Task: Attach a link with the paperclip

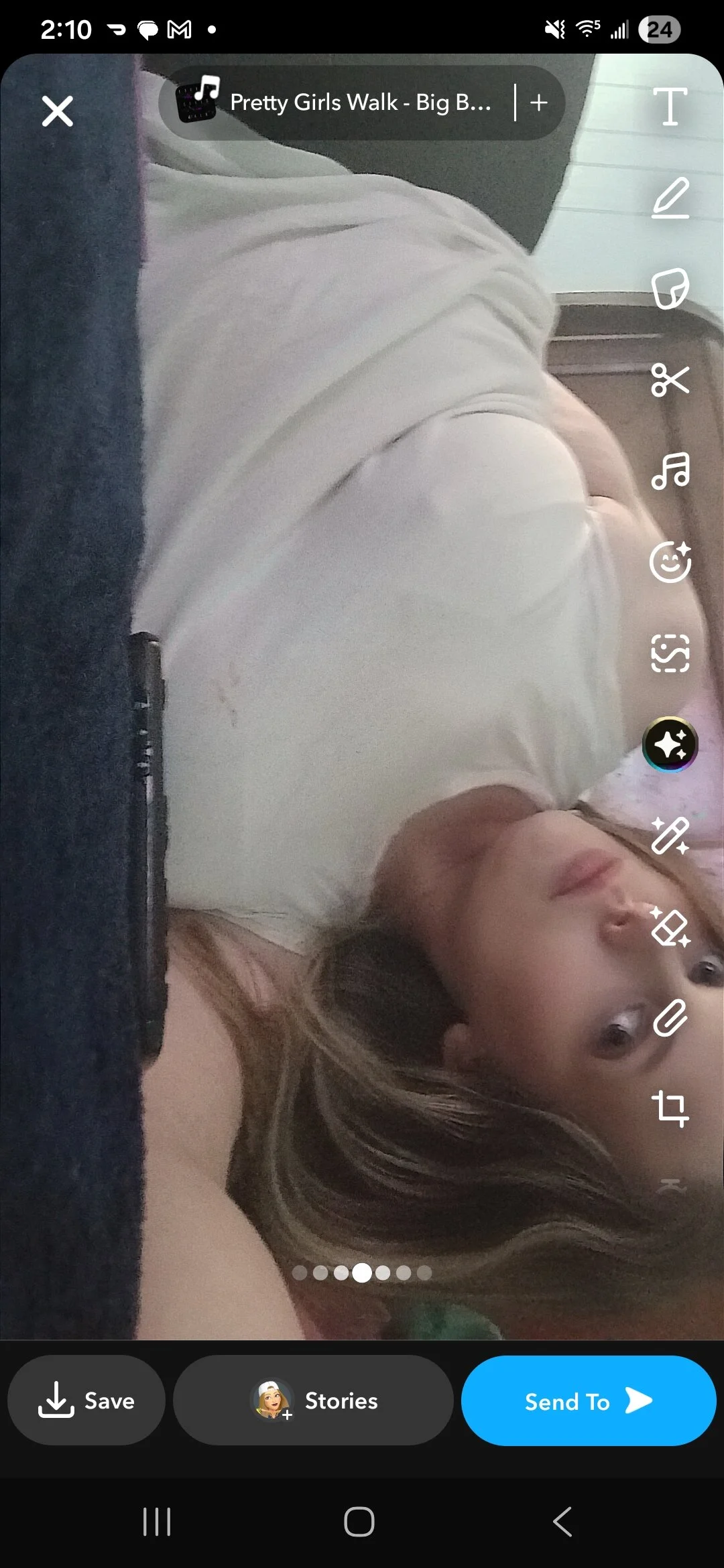Action: [670, 1018]
